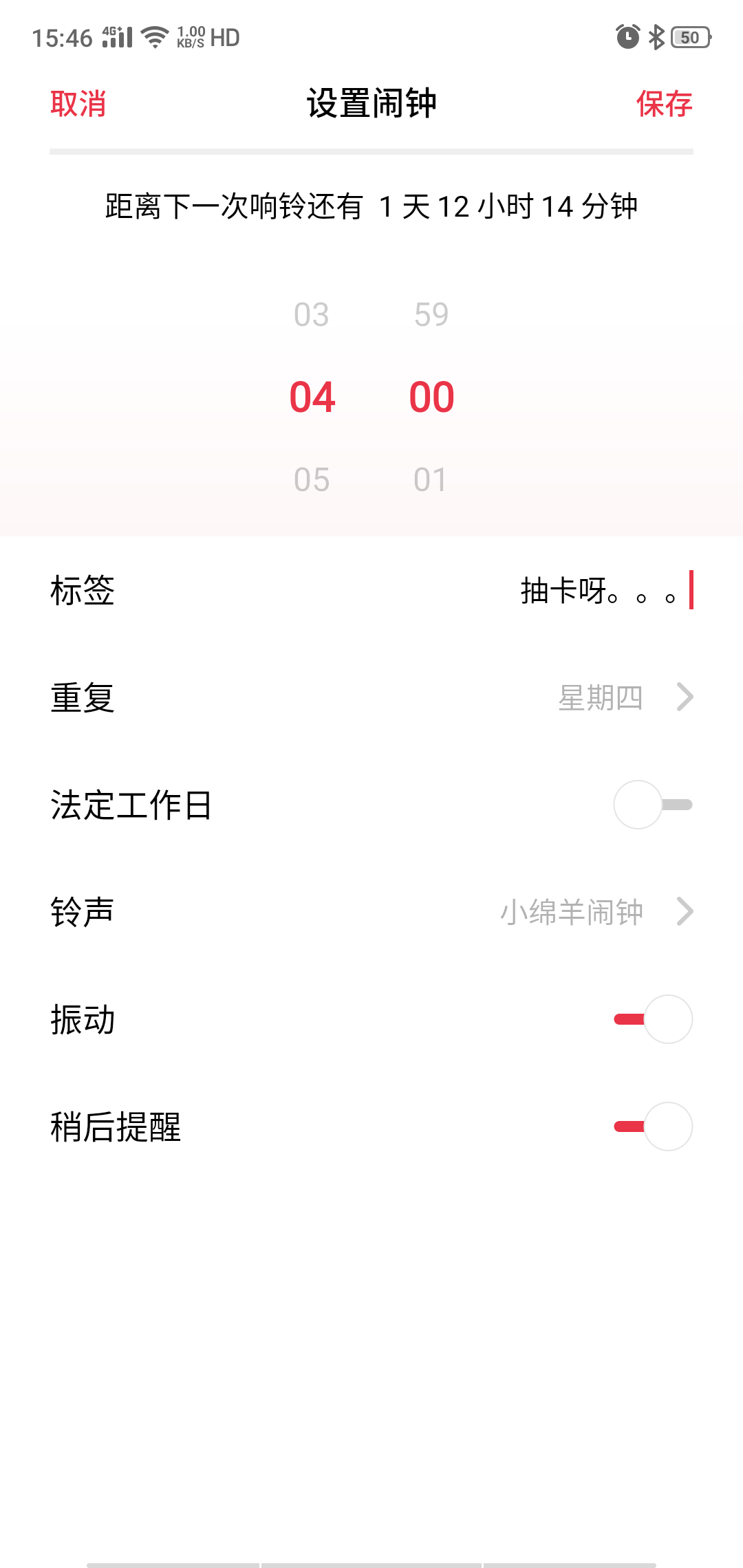This screenshot has height=1568, width=743.
Task: Tap 取消 to cancel alarm setup
Action: tap(78, 104)
